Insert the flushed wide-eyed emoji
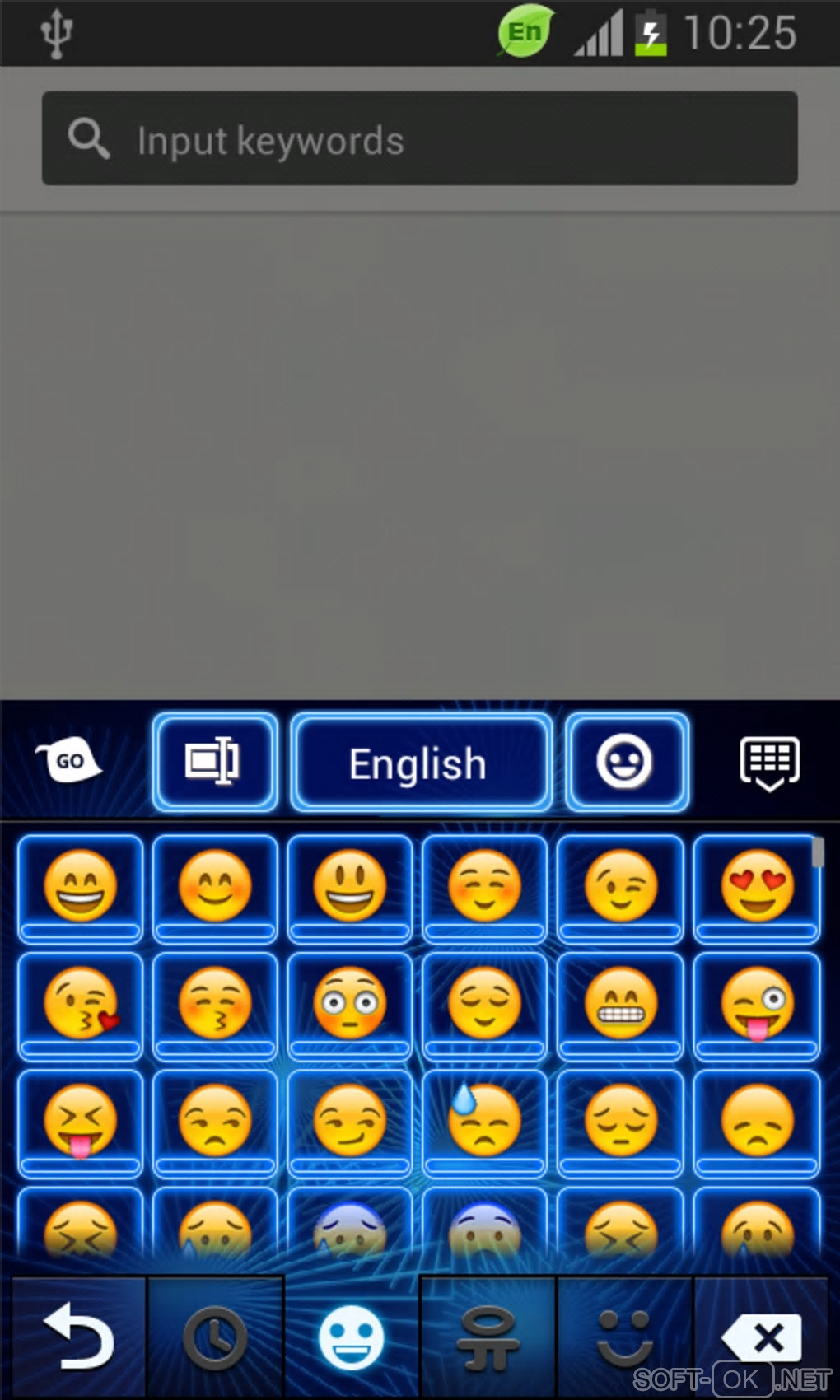The height and width of the screenshot is (1400, 840). pos(350,1004)
